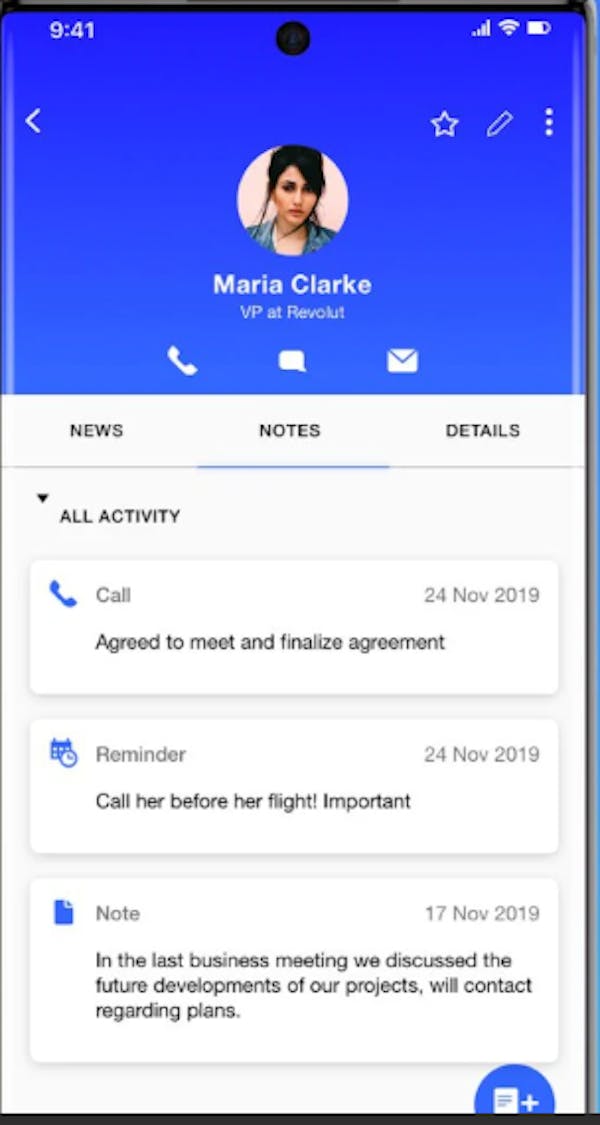Image resolution: width=600 pixels, height=1125 pixels.
Task: Select the Notes tab
Action: tap(290, 430)
